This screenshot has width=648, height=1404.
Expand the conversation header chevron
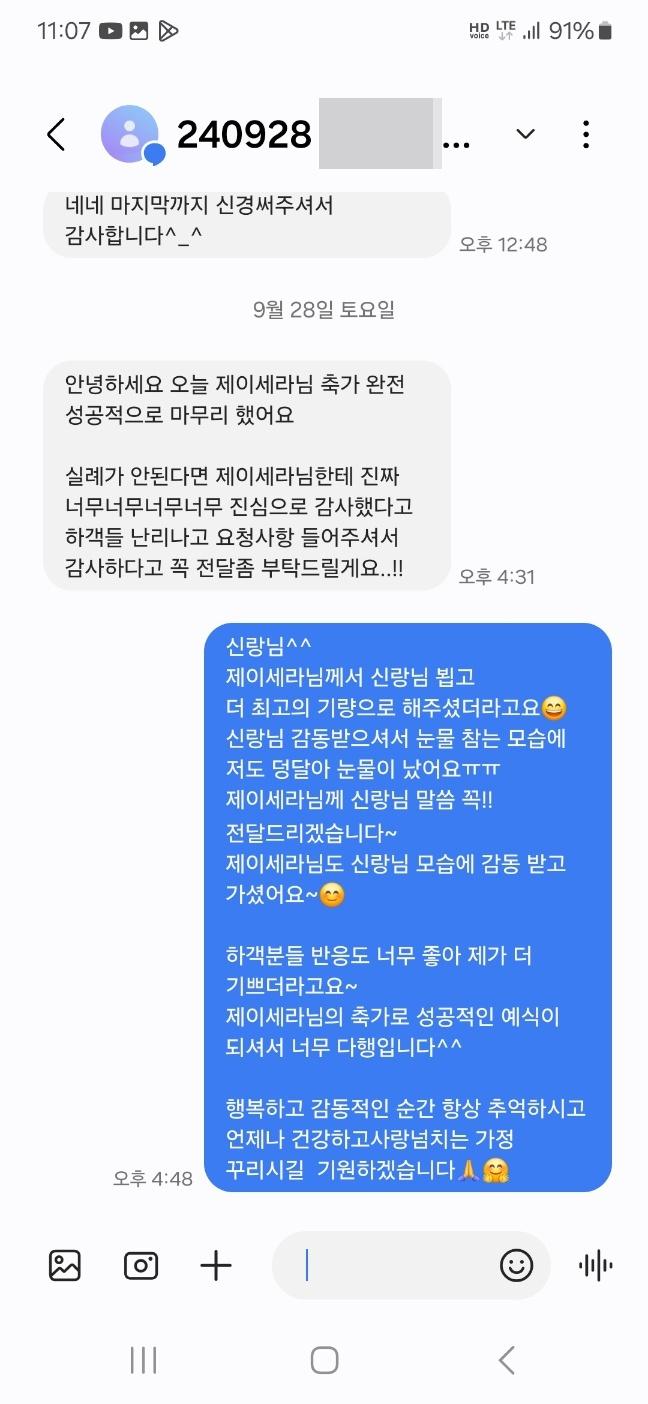[525, 134]
